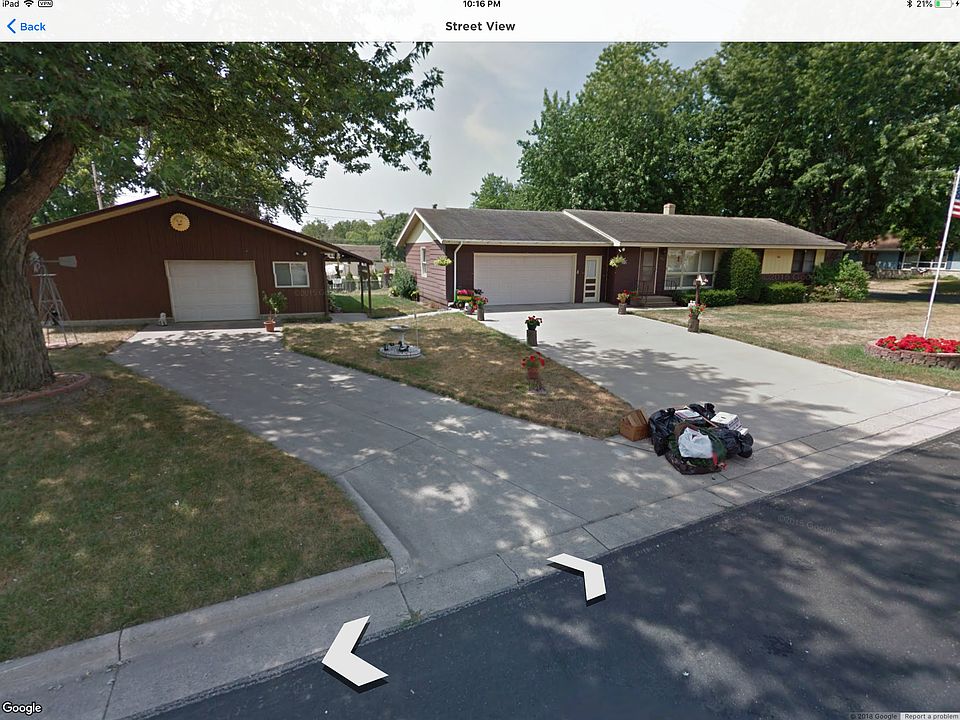Move forward along the street arrow
This screenshot has height=720, width=960.
click(580, 574)
